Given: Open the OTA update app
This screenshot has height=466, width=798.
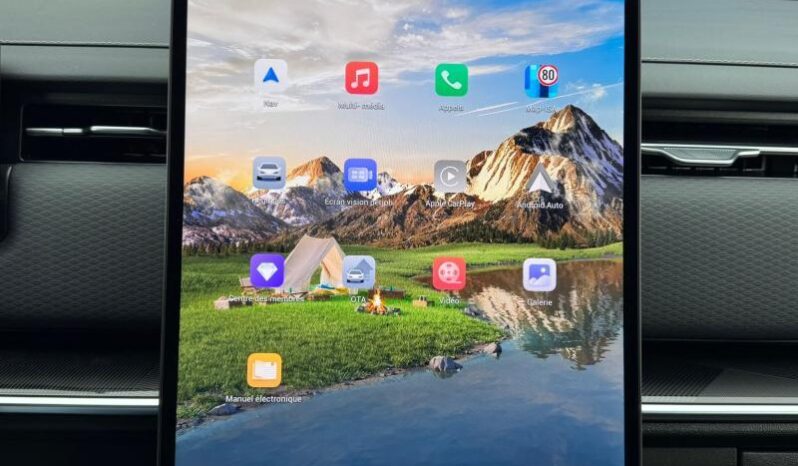Looking at the screenshot, I should tap(359, 272).
